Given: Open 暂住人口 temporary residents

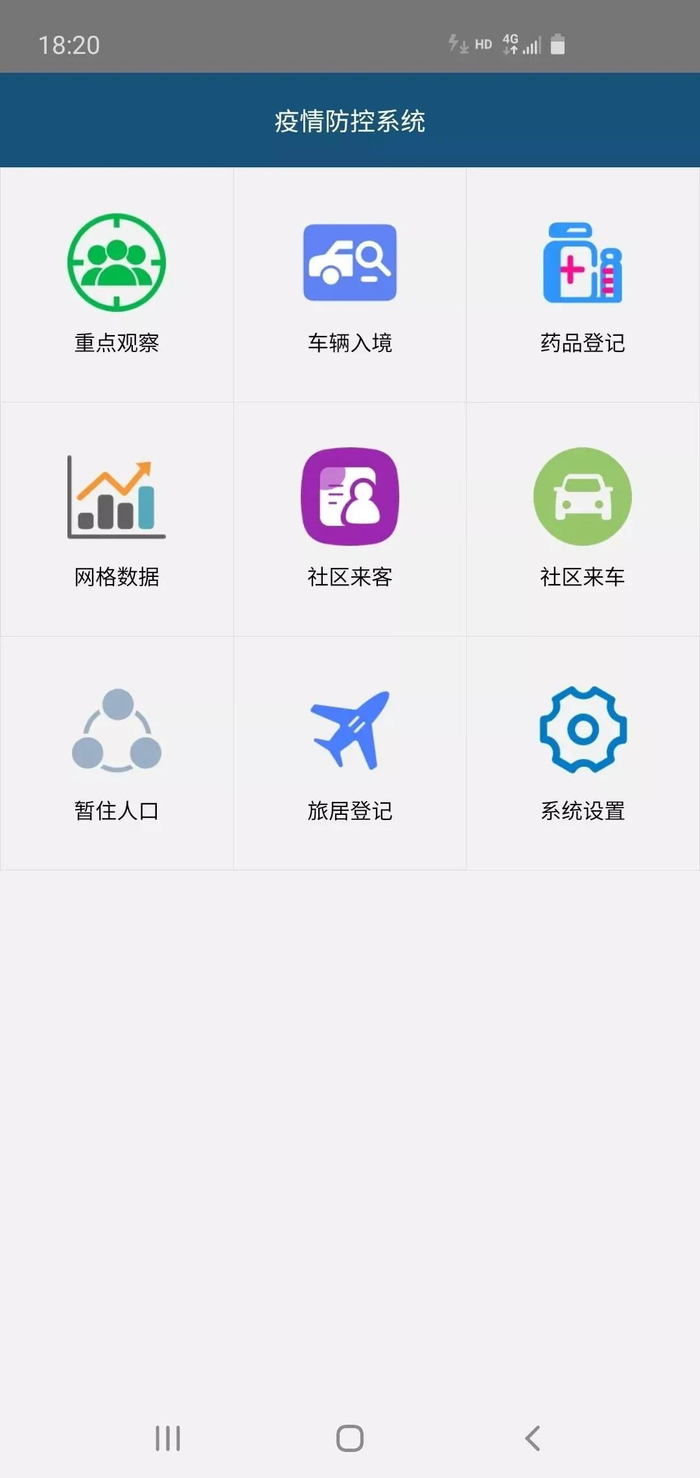Looking at the screenshot, I should pos(117,753).
